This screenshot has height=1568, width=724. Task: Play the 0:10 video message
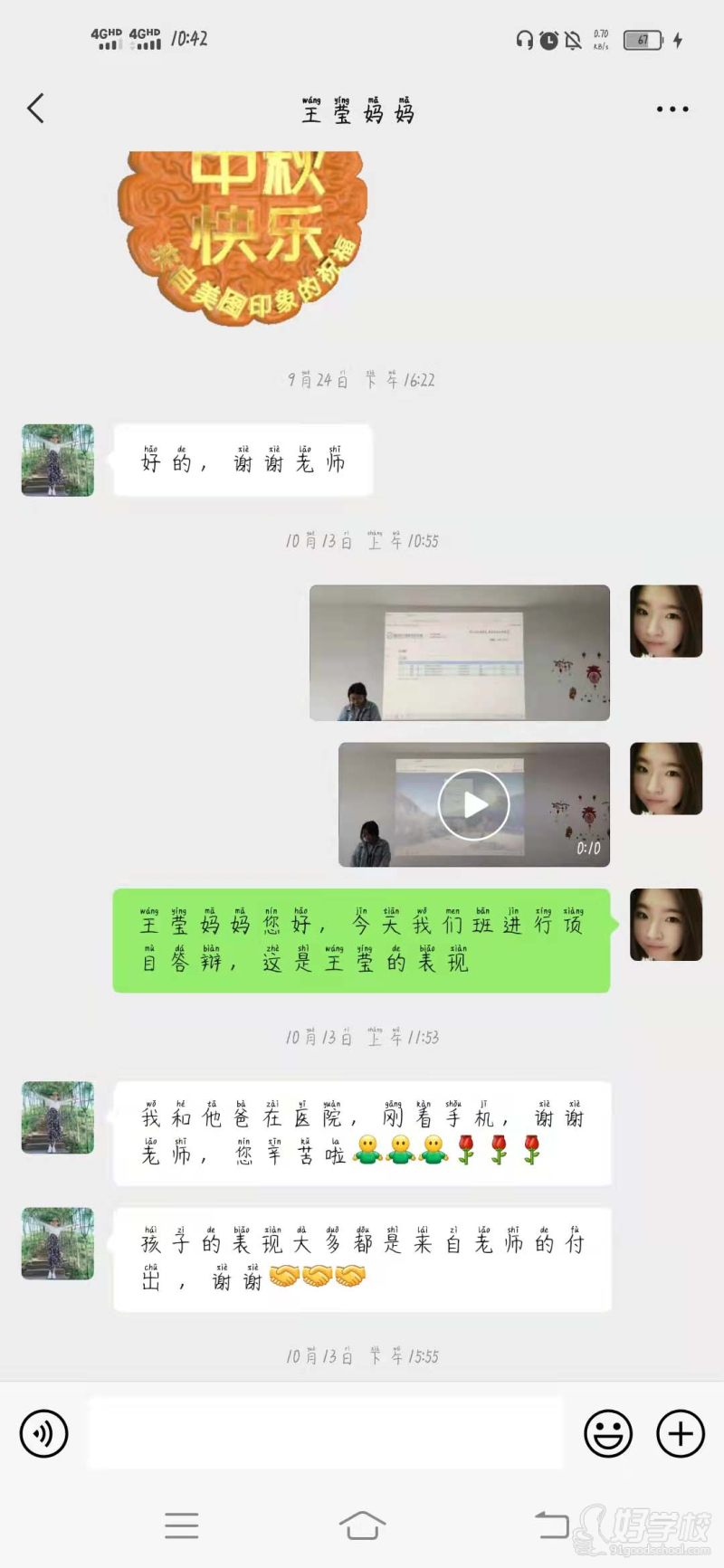pos(472,803)
